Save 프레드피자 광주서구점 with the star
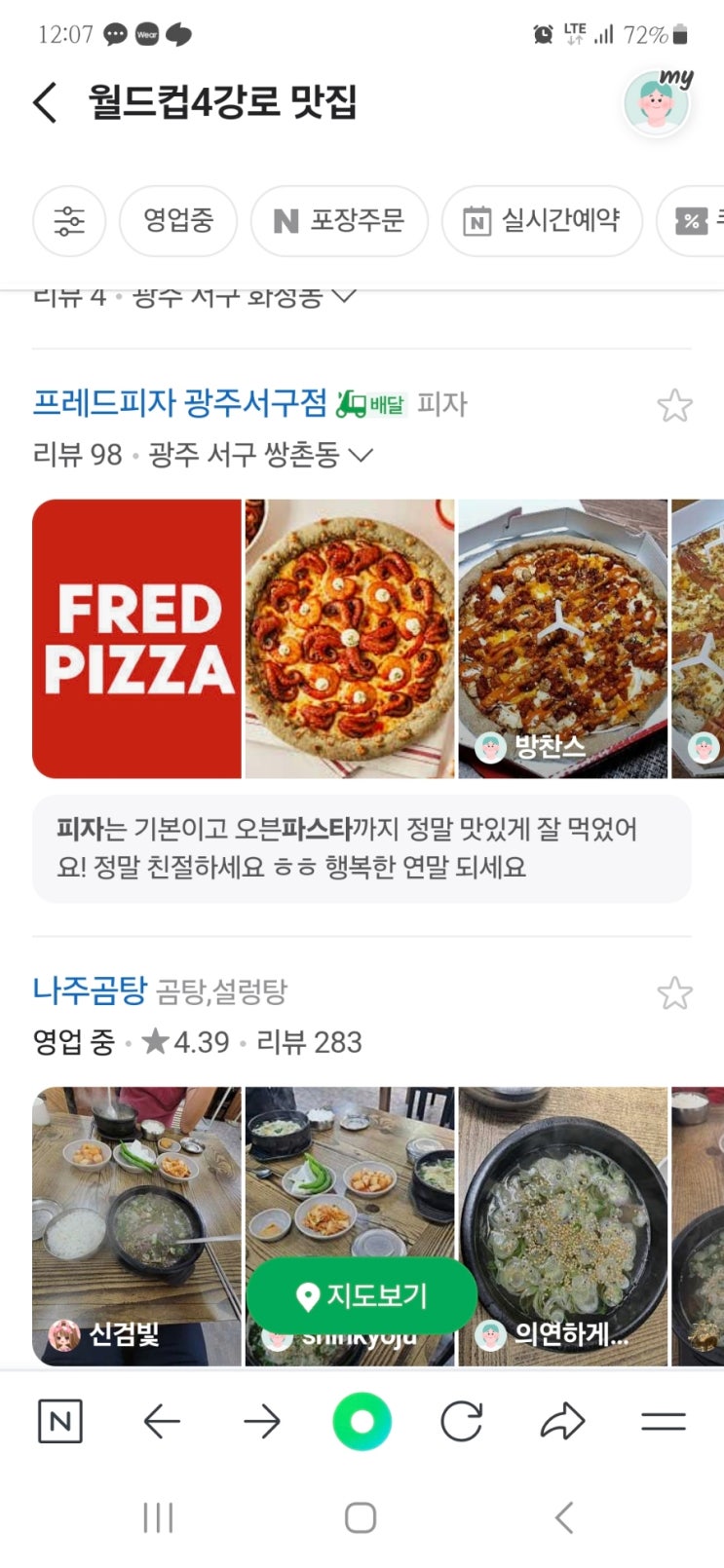The width and height of the screenshot is (724, 1568). pyautogui.click(x=674, y=405)
